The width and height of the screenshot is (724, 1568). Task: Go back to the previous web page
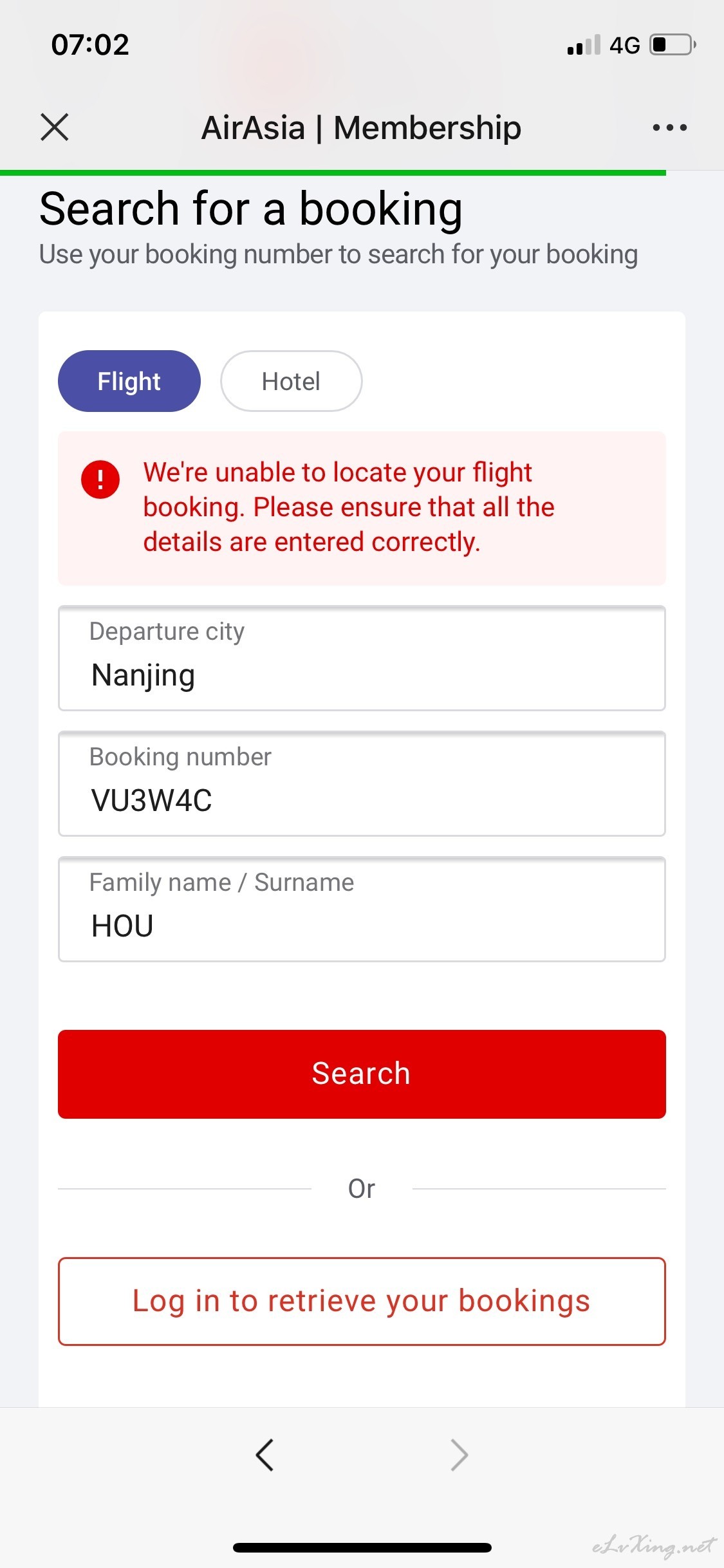coord(265,1455)
